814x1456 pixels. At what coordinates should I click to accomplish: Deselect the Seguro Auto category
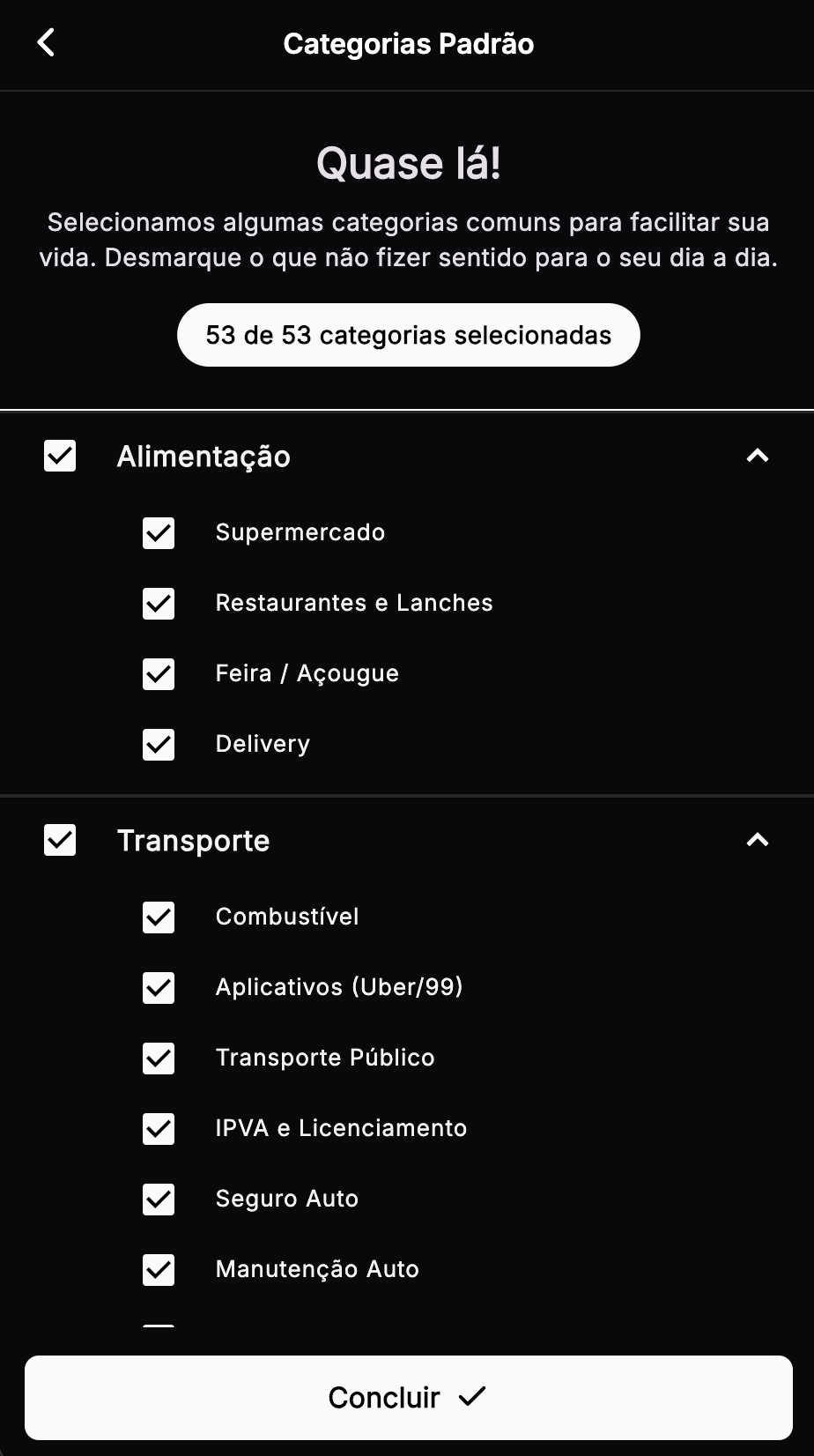point(159,1200)
